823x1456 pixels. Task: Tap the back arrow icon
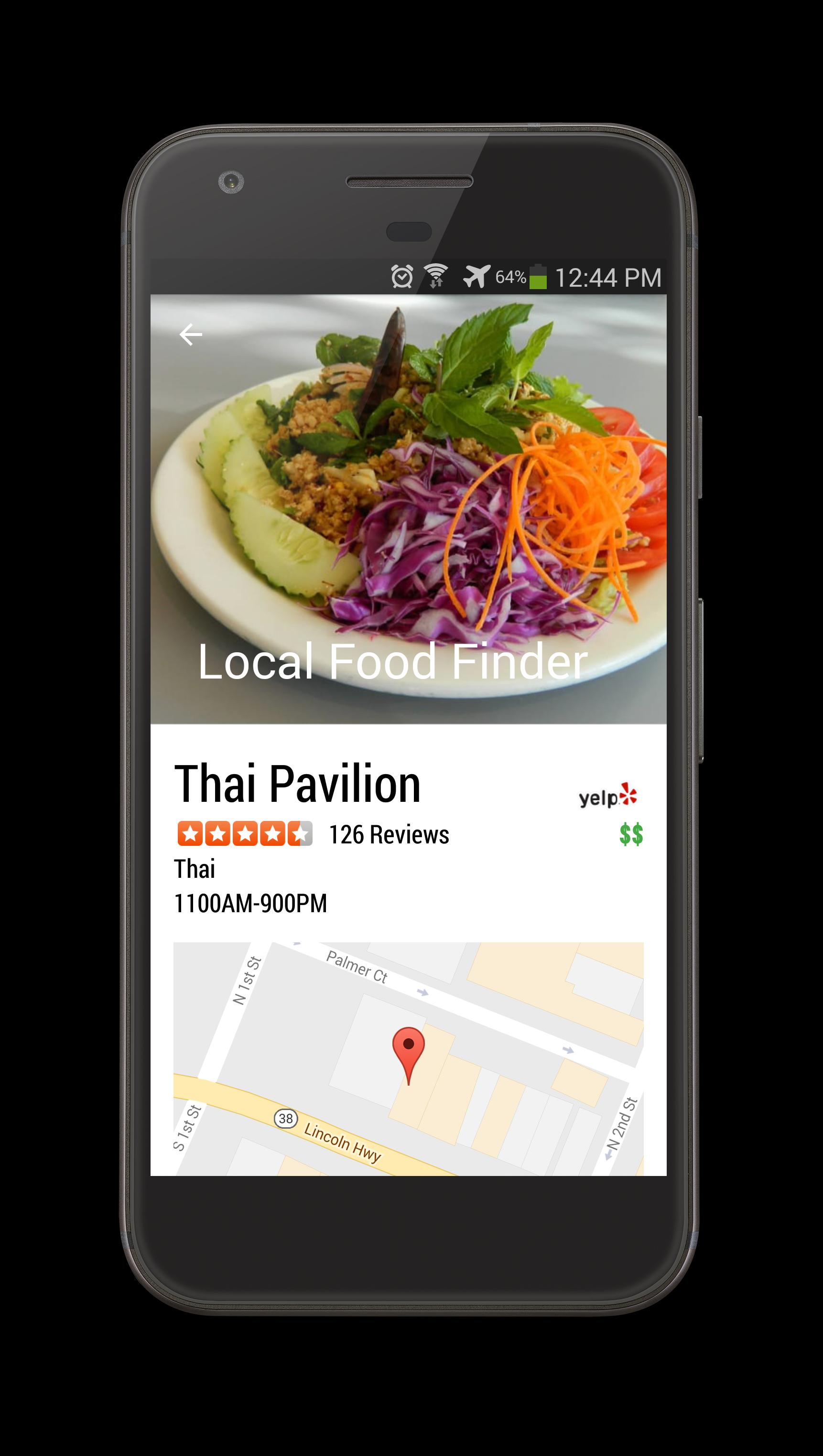tap(192, 334)
